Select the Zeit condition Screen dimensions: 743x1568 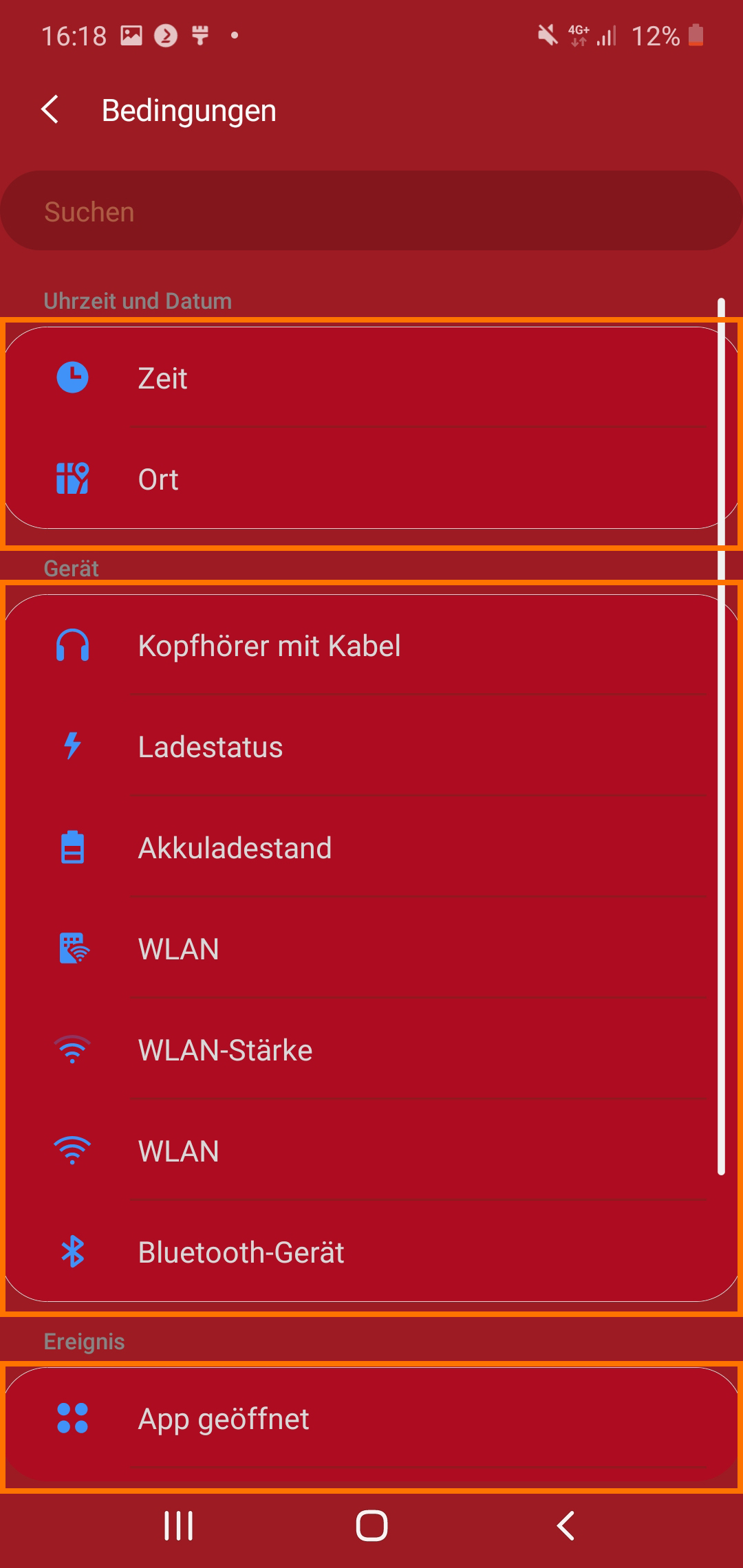[371, 378]
